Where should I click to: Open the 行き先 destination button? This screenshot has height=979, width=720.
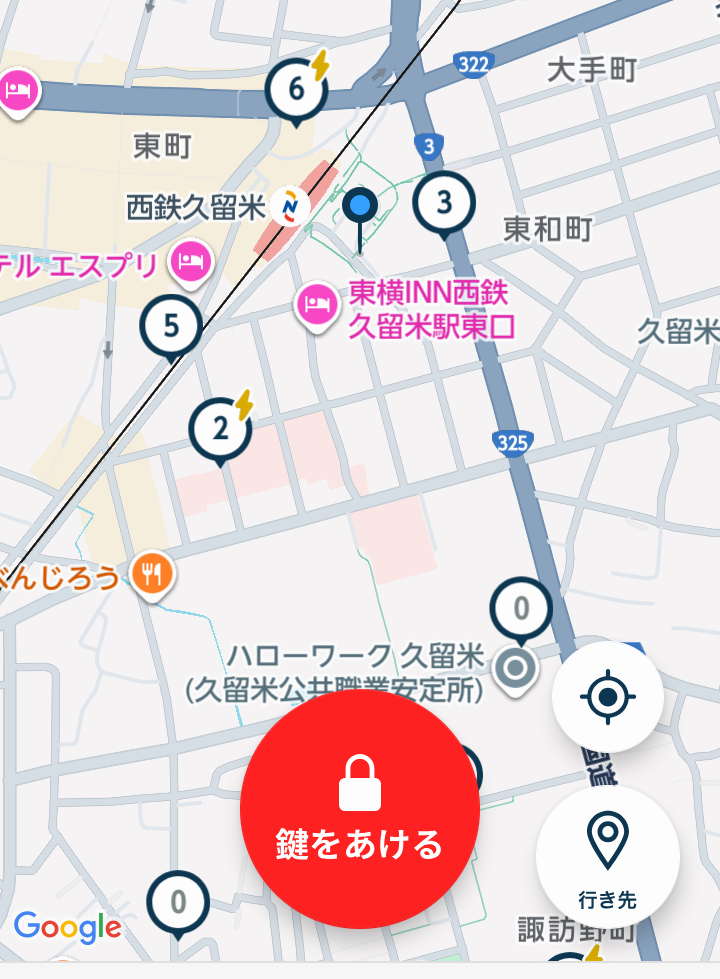click(608, 856)
